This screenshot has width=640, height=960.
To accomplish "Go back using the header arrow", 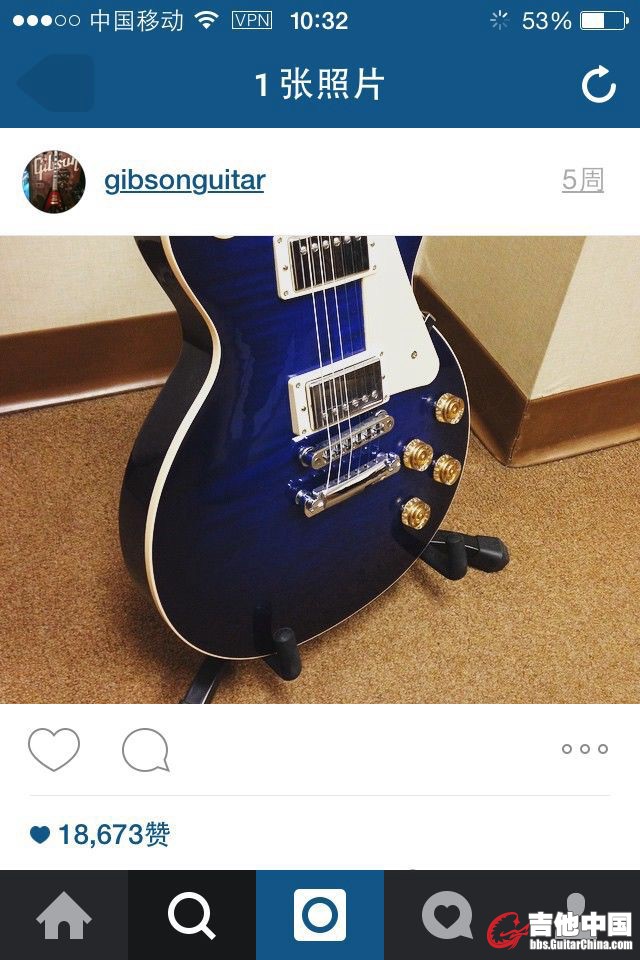I will point(56,84).
